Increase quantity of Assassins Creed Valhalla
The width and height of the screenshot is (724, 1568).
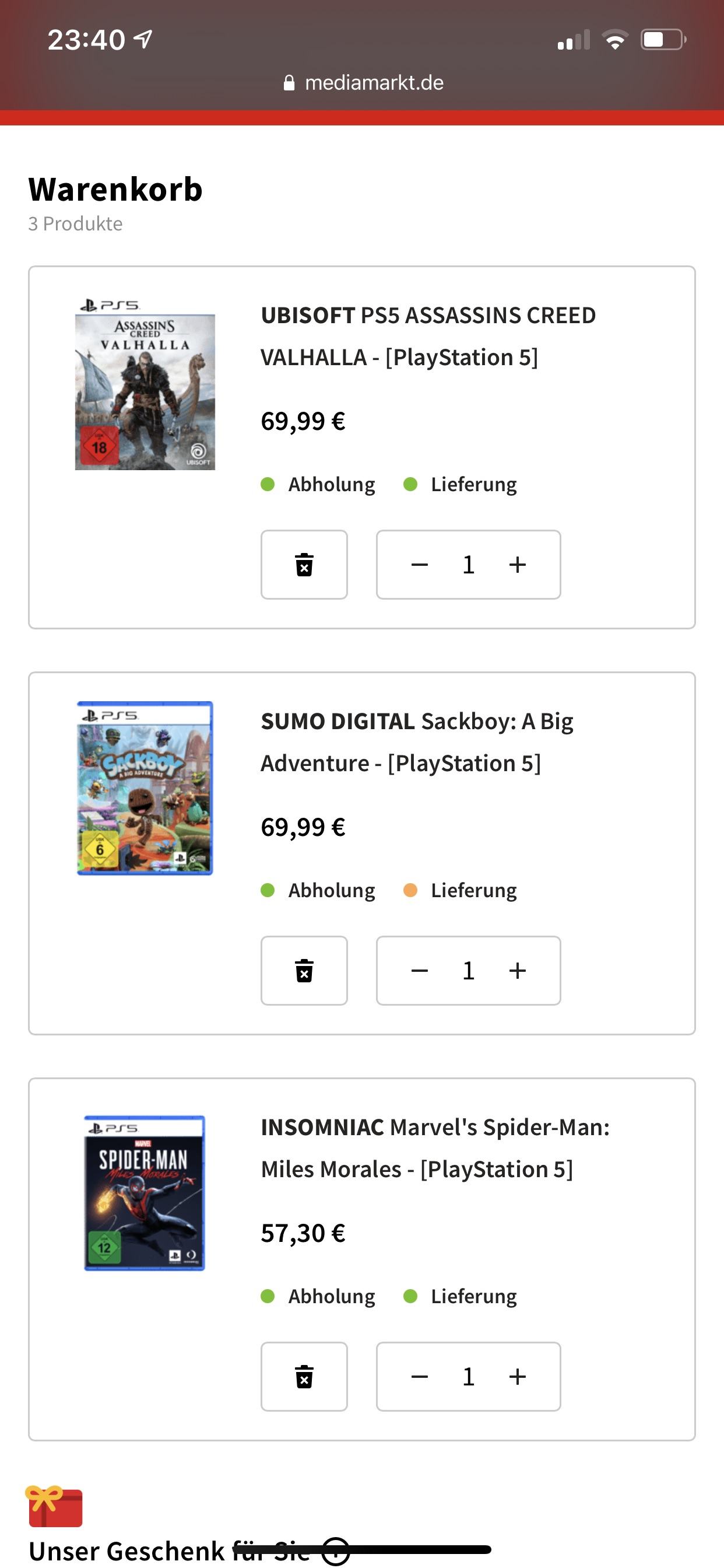point(517,564)
